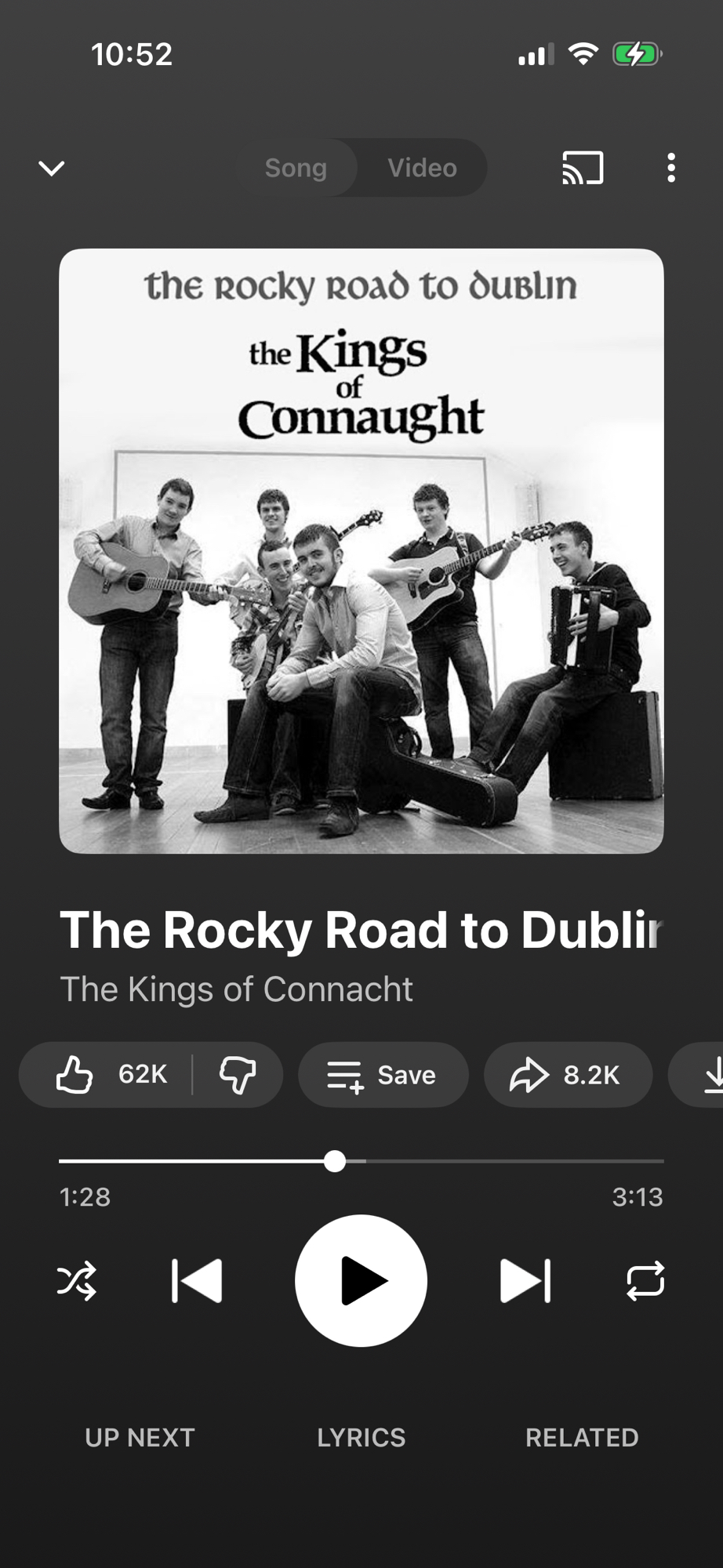This screenshot has width=723, height=1568.
Task: Collapse the player with the down chevron
Action: click(52, 168)
